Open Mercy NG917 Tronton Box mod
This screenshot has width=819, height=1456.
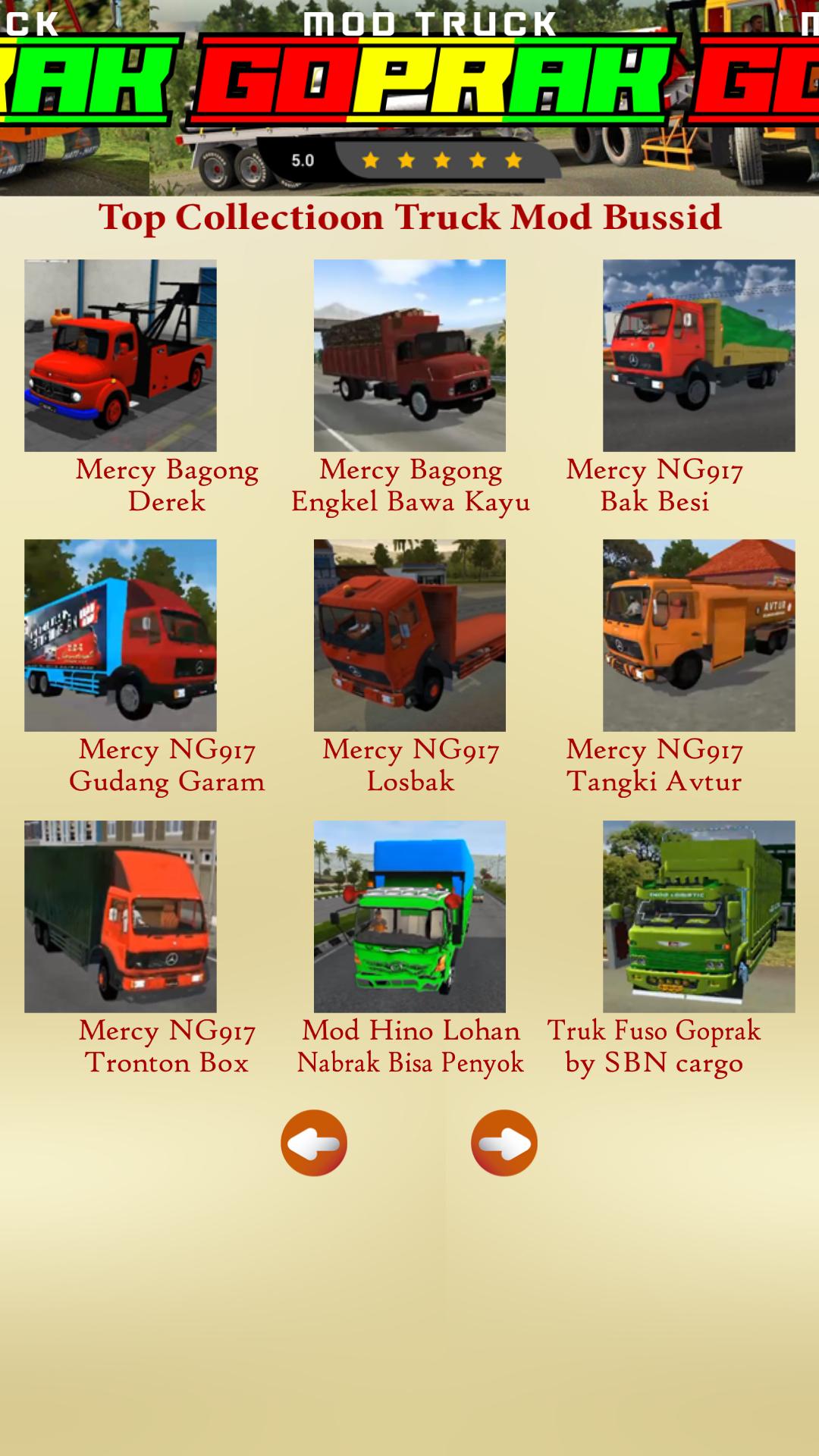(121, 916)
